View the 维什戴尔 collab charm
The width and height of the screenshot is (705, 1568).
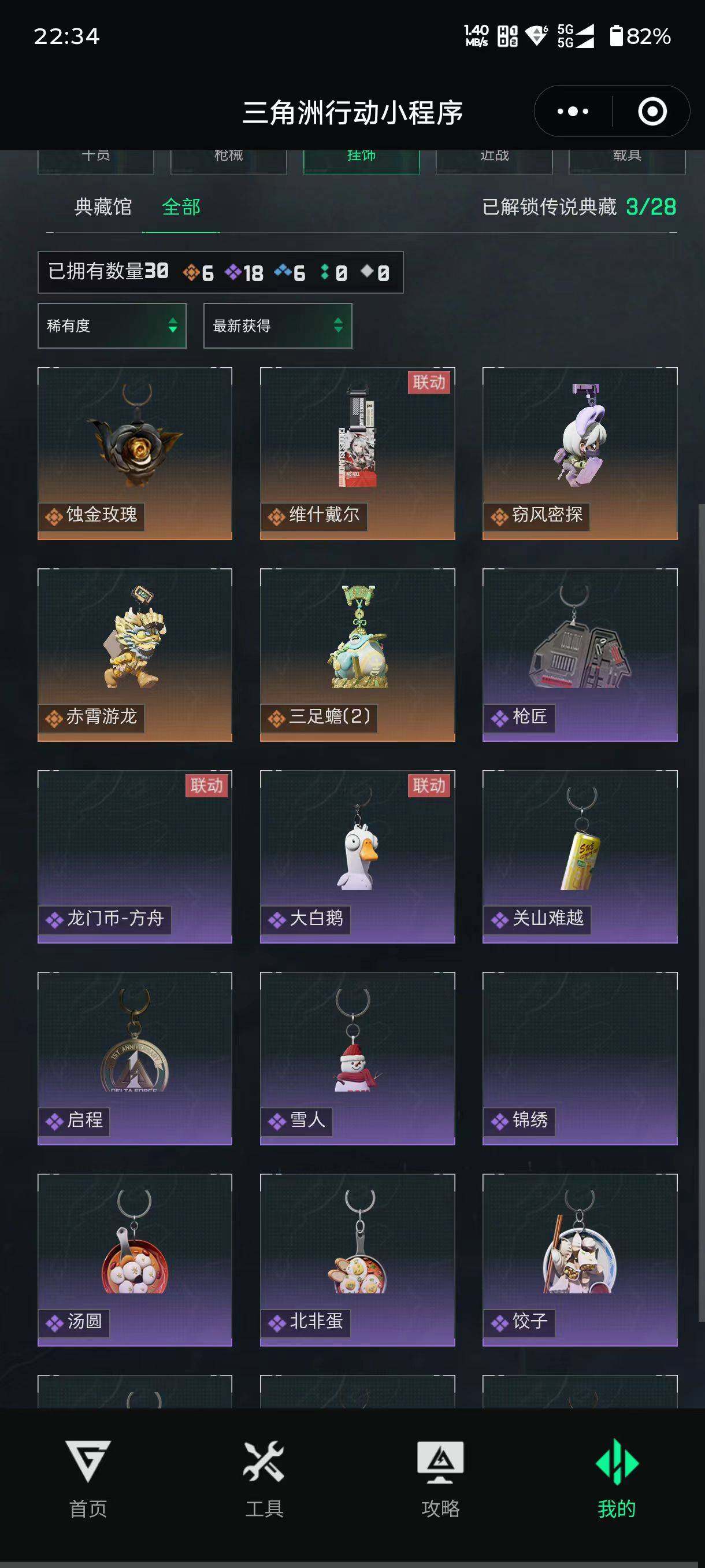[357, 453]
